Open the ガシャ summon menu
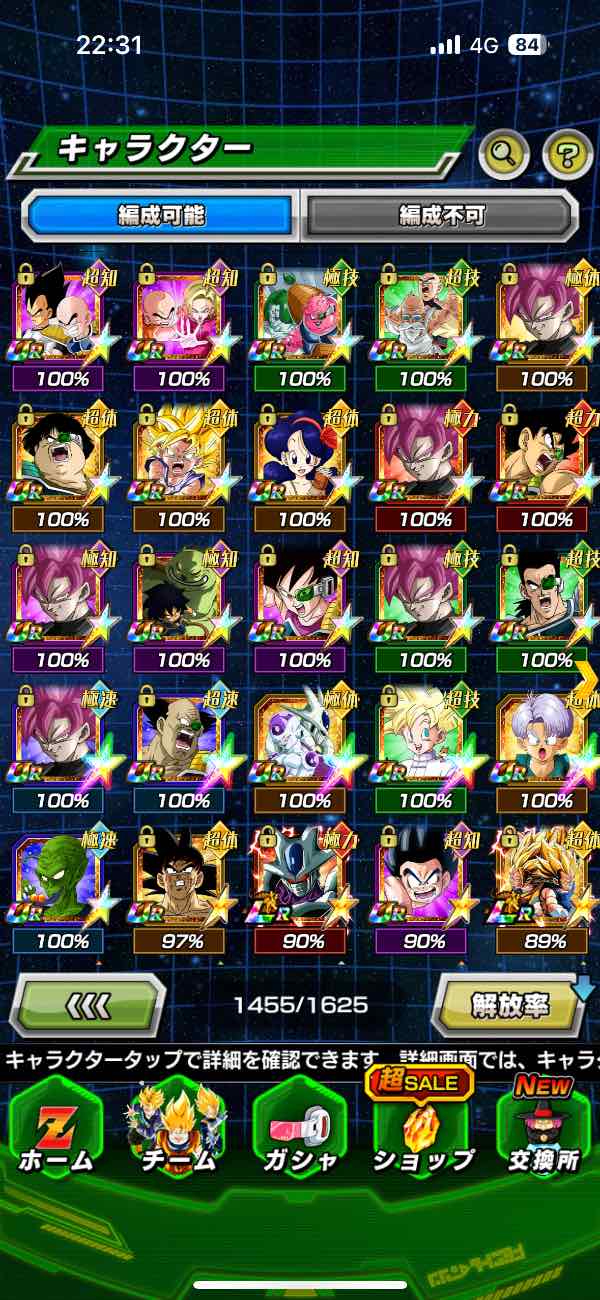 (300, 1128)
